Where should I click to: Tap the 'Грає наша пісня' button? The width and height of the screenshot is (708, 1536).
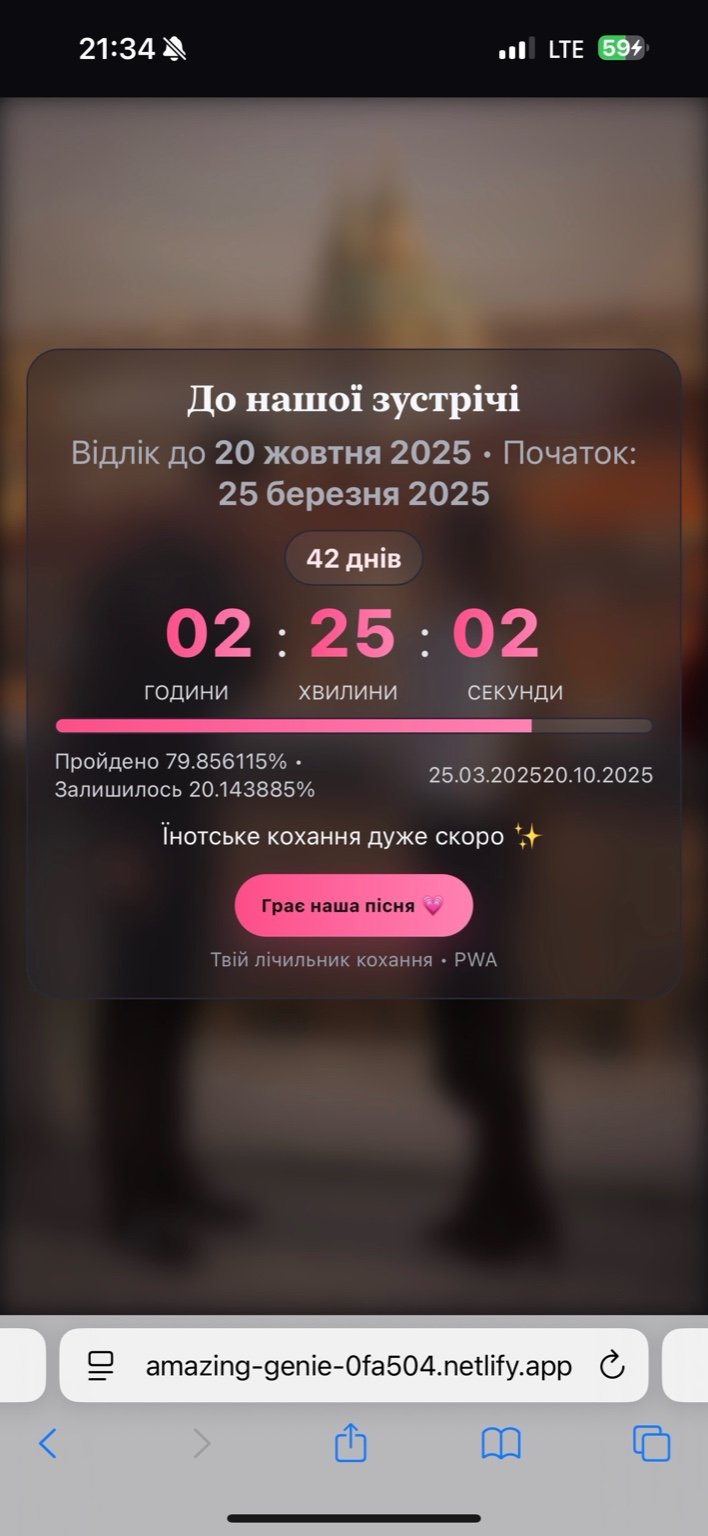point(353,905)
